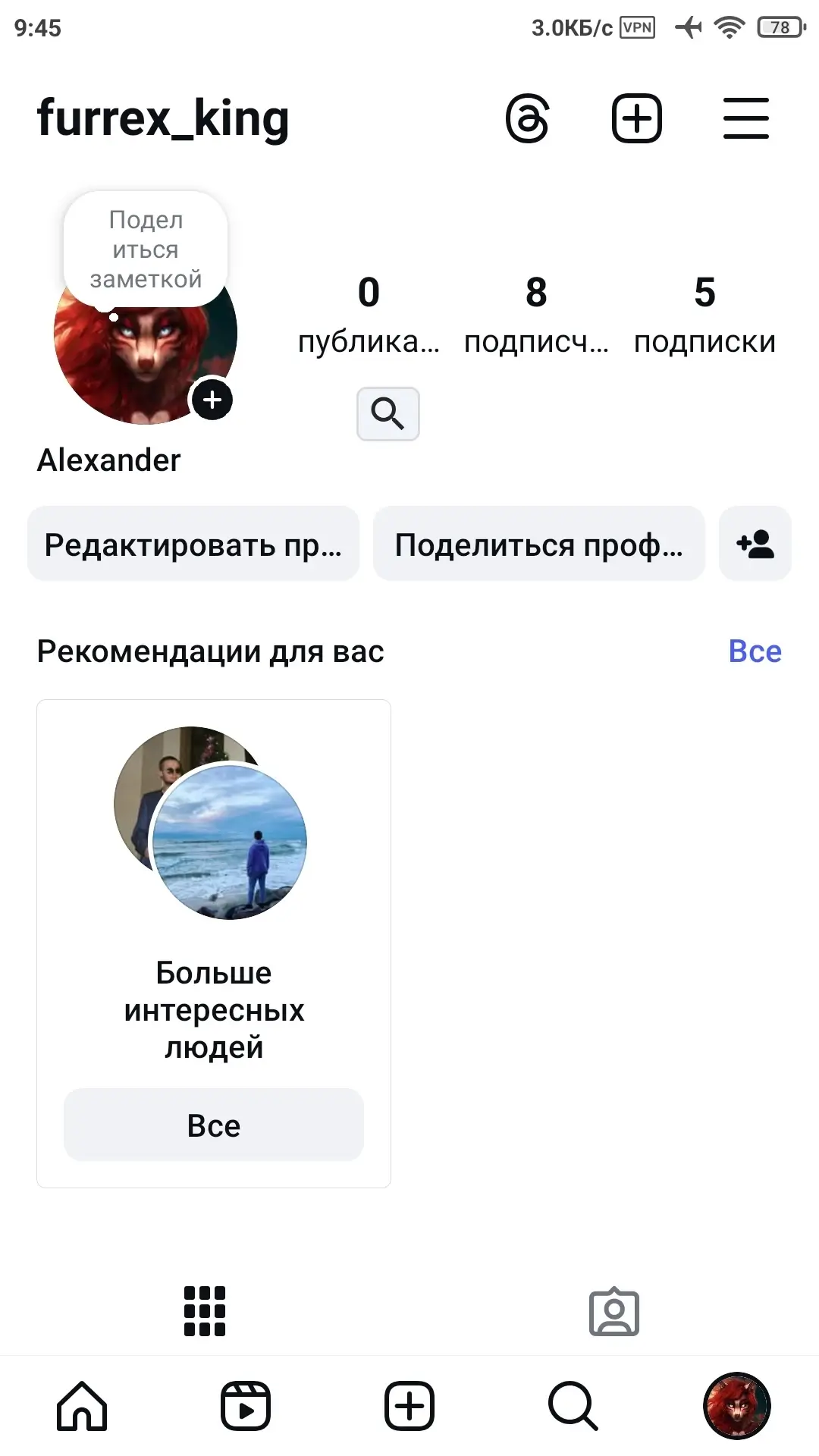Tap «Все» button in the suggestion card
This screenshot has height=1456, width=819.
(214, 1125)
